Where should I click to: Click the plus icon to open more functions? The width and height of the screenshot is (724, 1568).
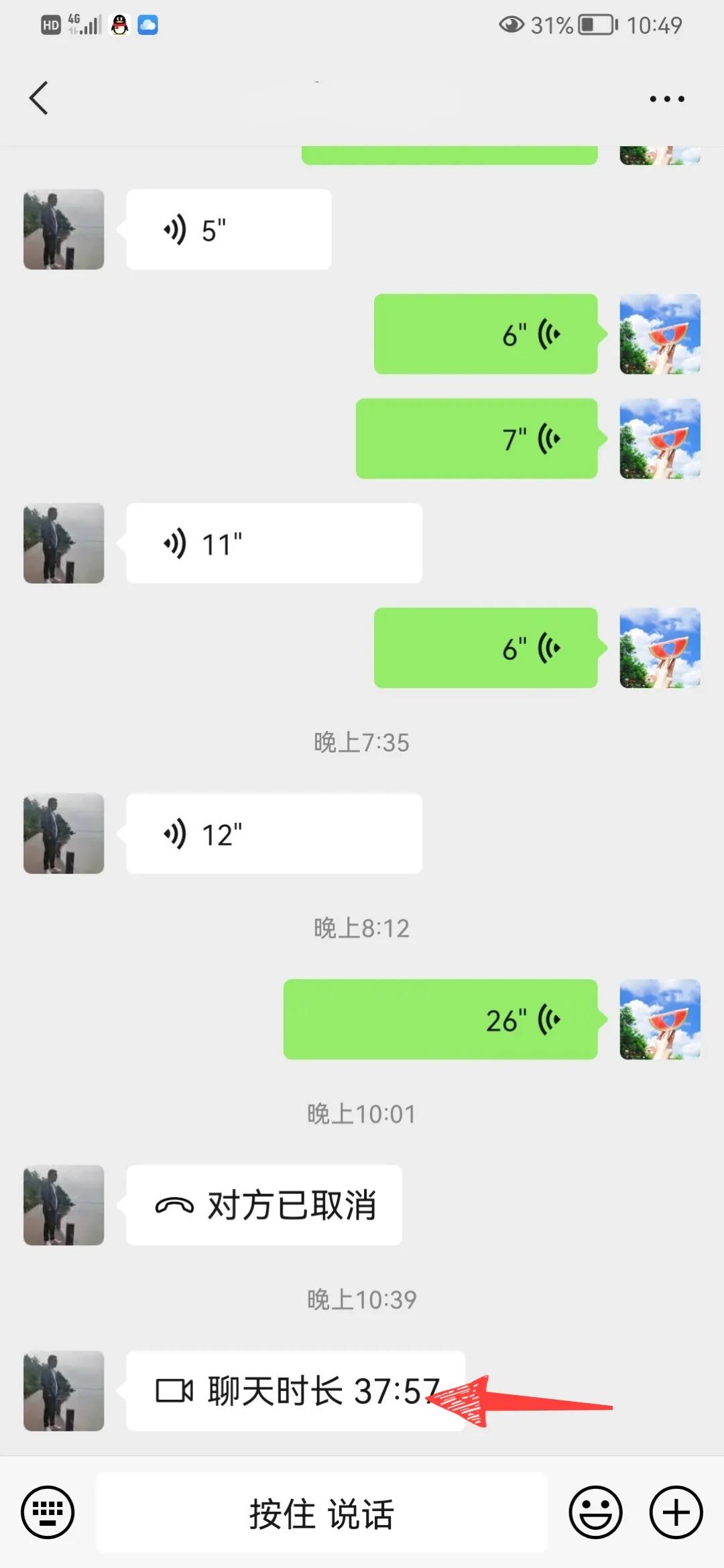pos(676,1512)
